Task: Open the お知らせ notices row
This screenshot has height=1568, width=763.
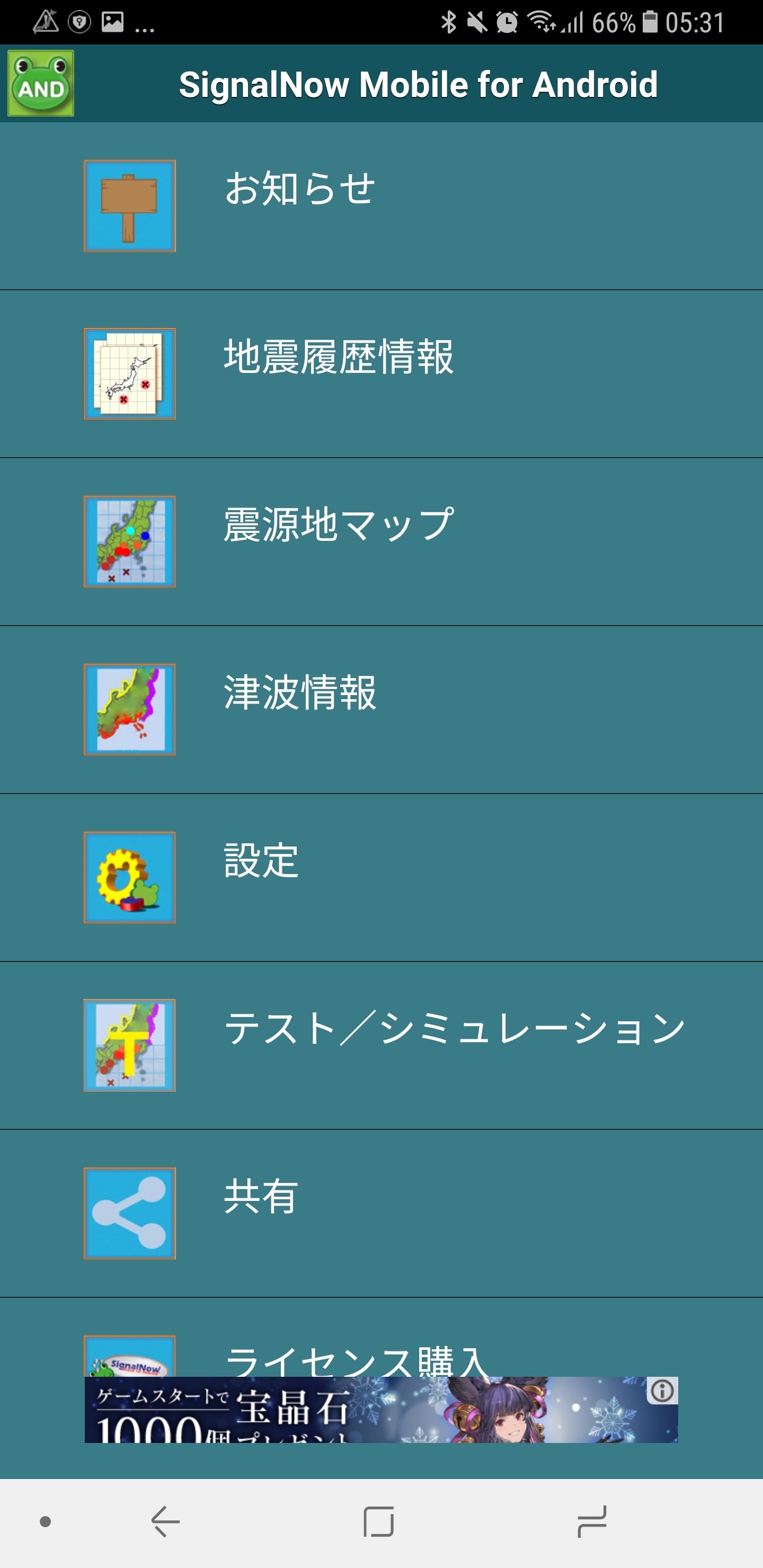Action: coord(381,206)
